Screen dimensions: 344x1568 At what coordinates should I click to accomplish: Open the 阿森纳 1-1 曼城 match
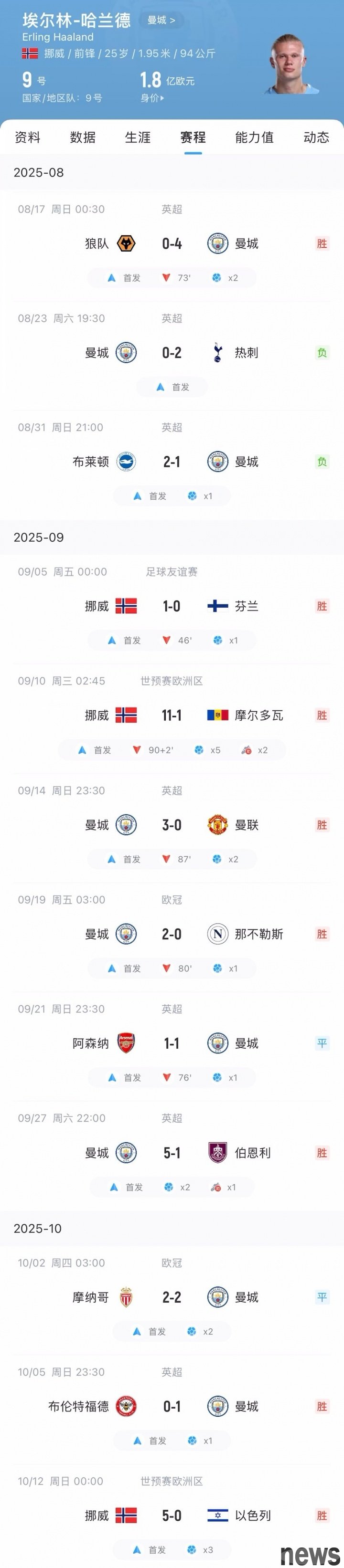[x=172, y=1043]
